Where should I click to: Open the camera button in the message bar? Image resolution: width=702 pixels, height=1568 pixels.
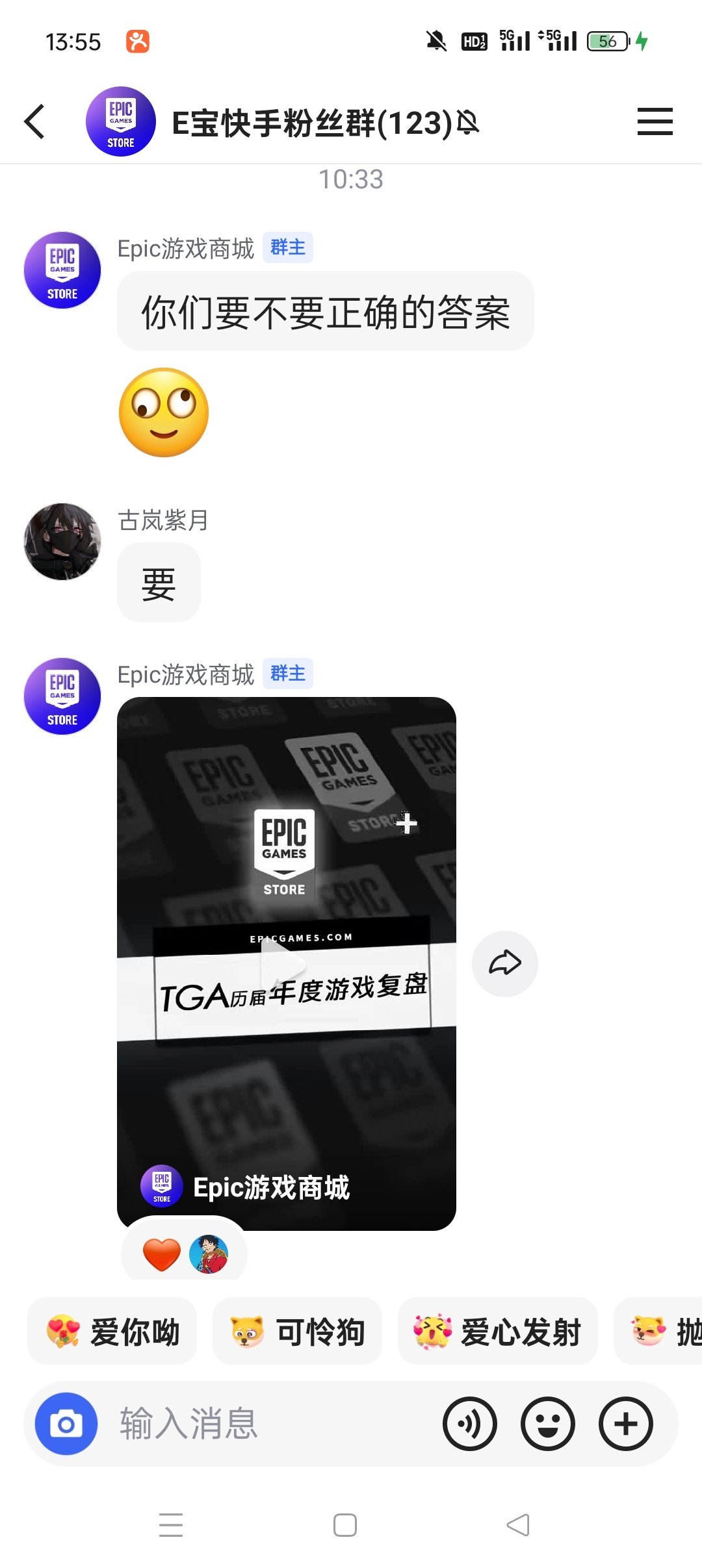pos(66,1424)
